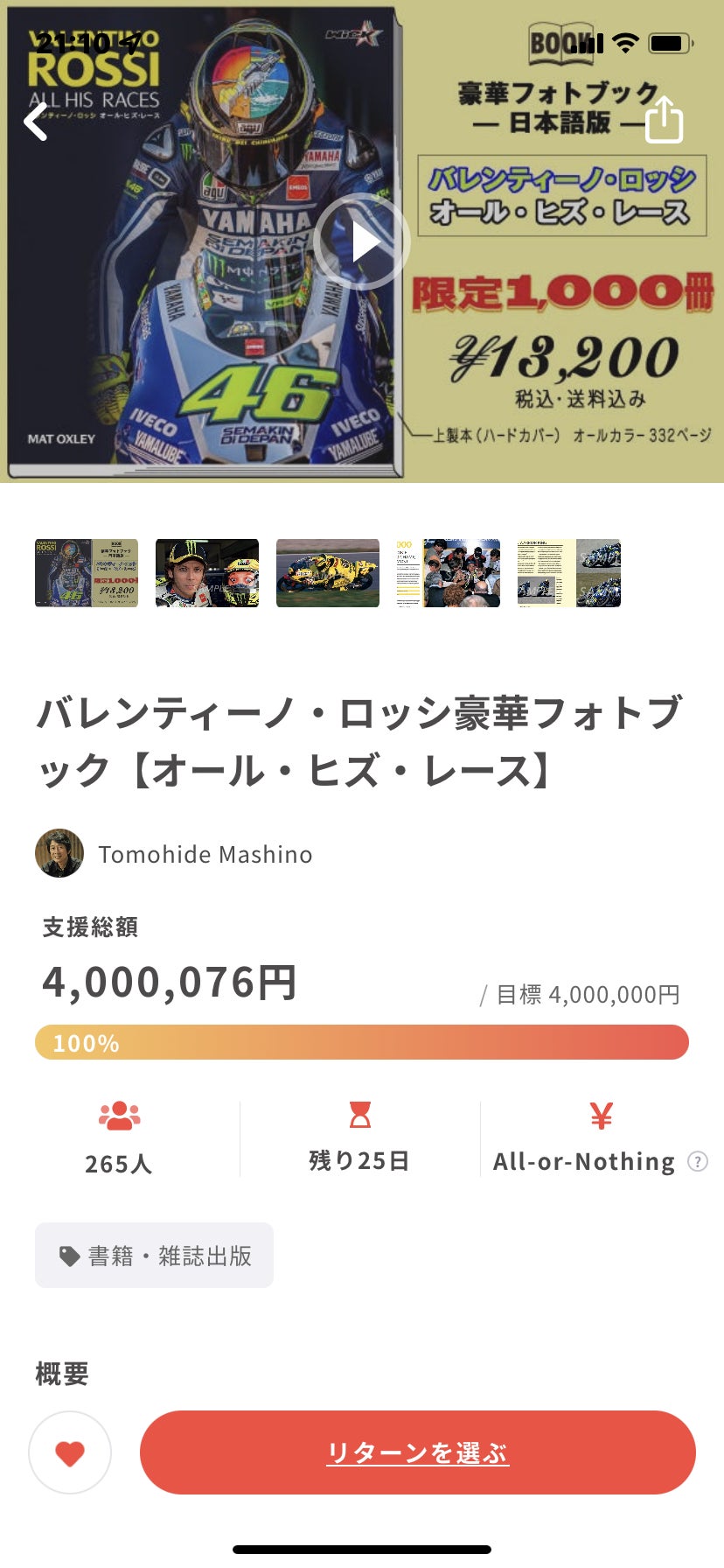Select the text spread with racing bikes thumbnail
Image resolution: width=724 pixels, height=1568 pixels.
(569, 573)
